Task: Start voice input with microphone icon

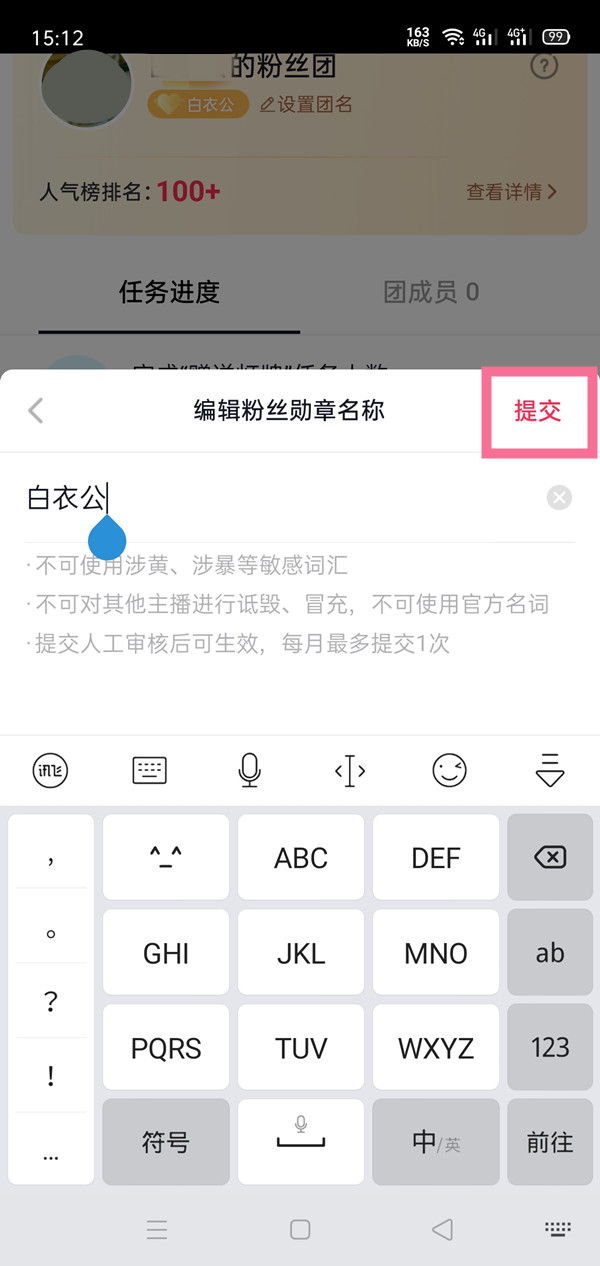Action: [250, 770]
